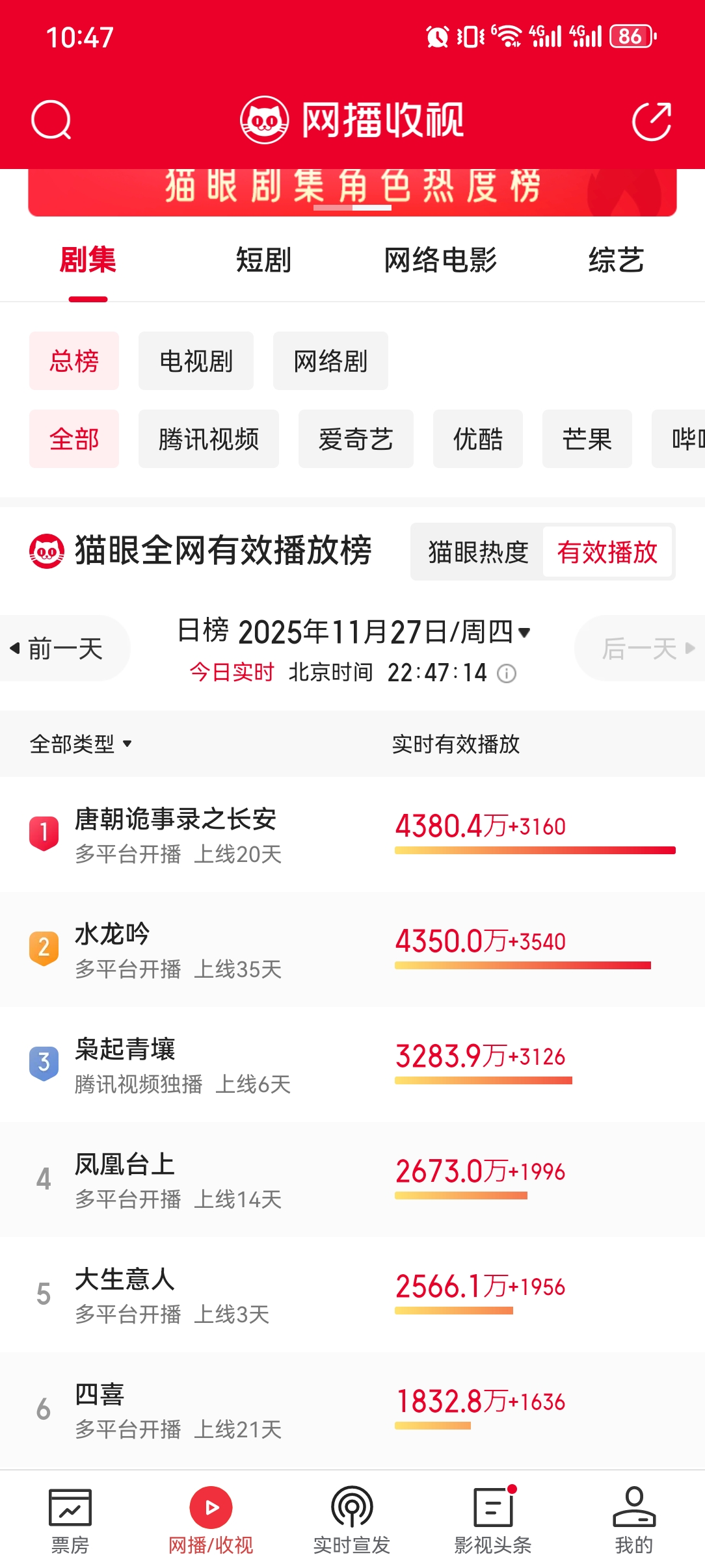The width and height of the screenshot is (705, 1568).
Task: Open the search icon in header
Action: [x=51, y=120]
